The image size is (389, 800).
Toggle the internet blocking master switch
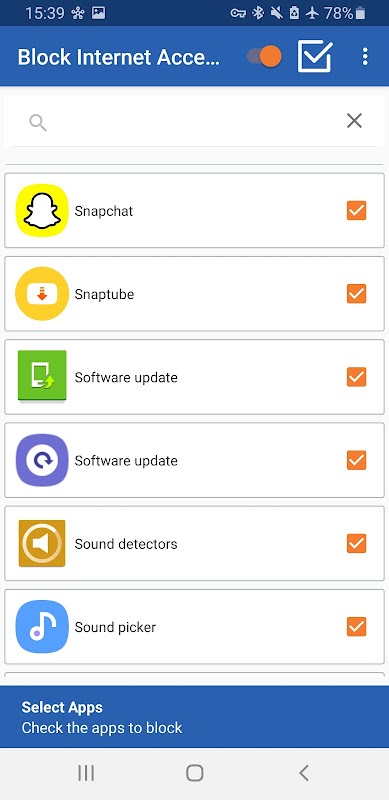[264, 57]
